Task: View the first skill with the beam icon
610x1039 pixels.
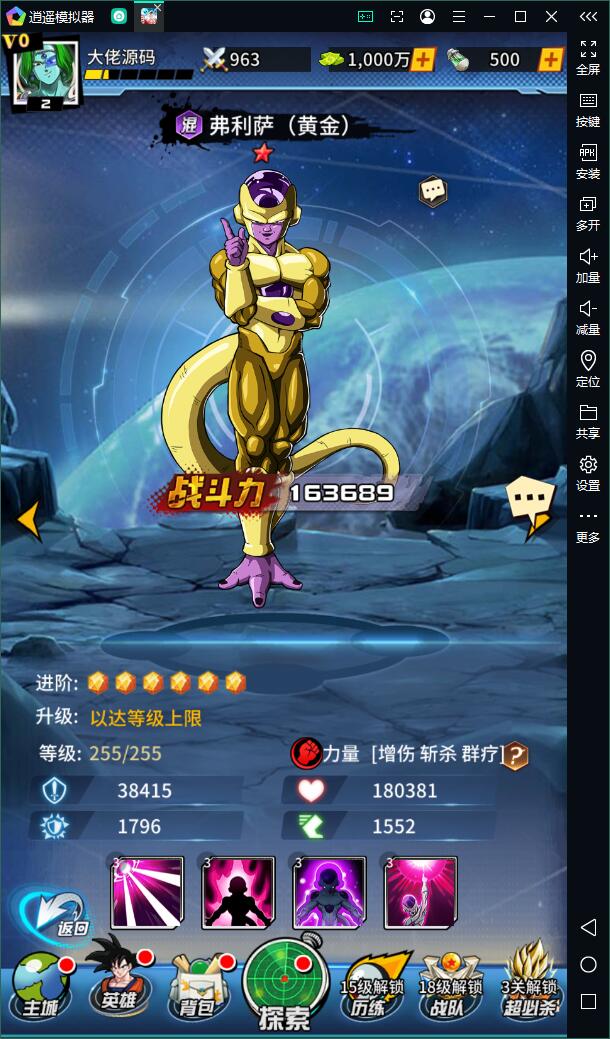Action: point(146,893)
